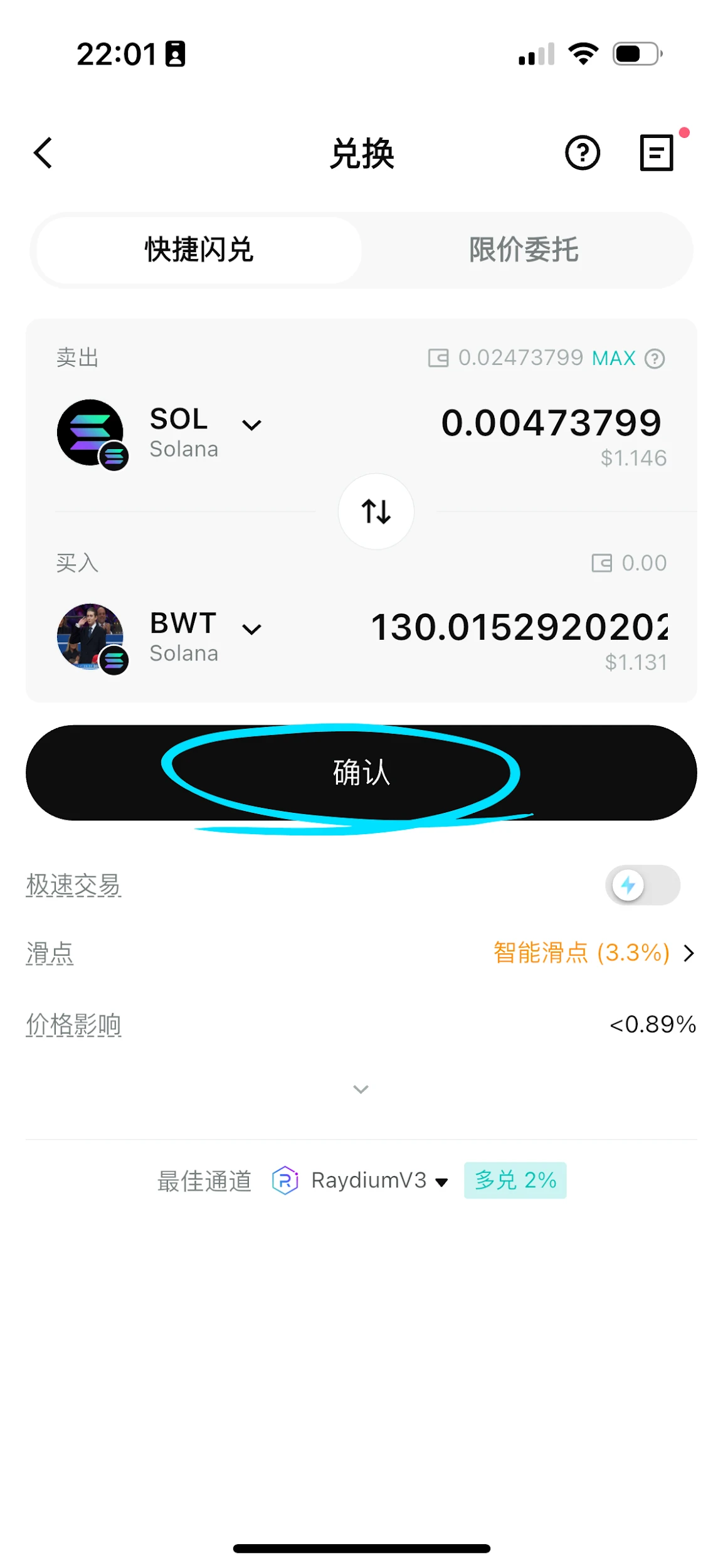This screenshot has height=1568, width=723.
Task: Expand more swap details chevron
Action: (x=361, y=1089)
